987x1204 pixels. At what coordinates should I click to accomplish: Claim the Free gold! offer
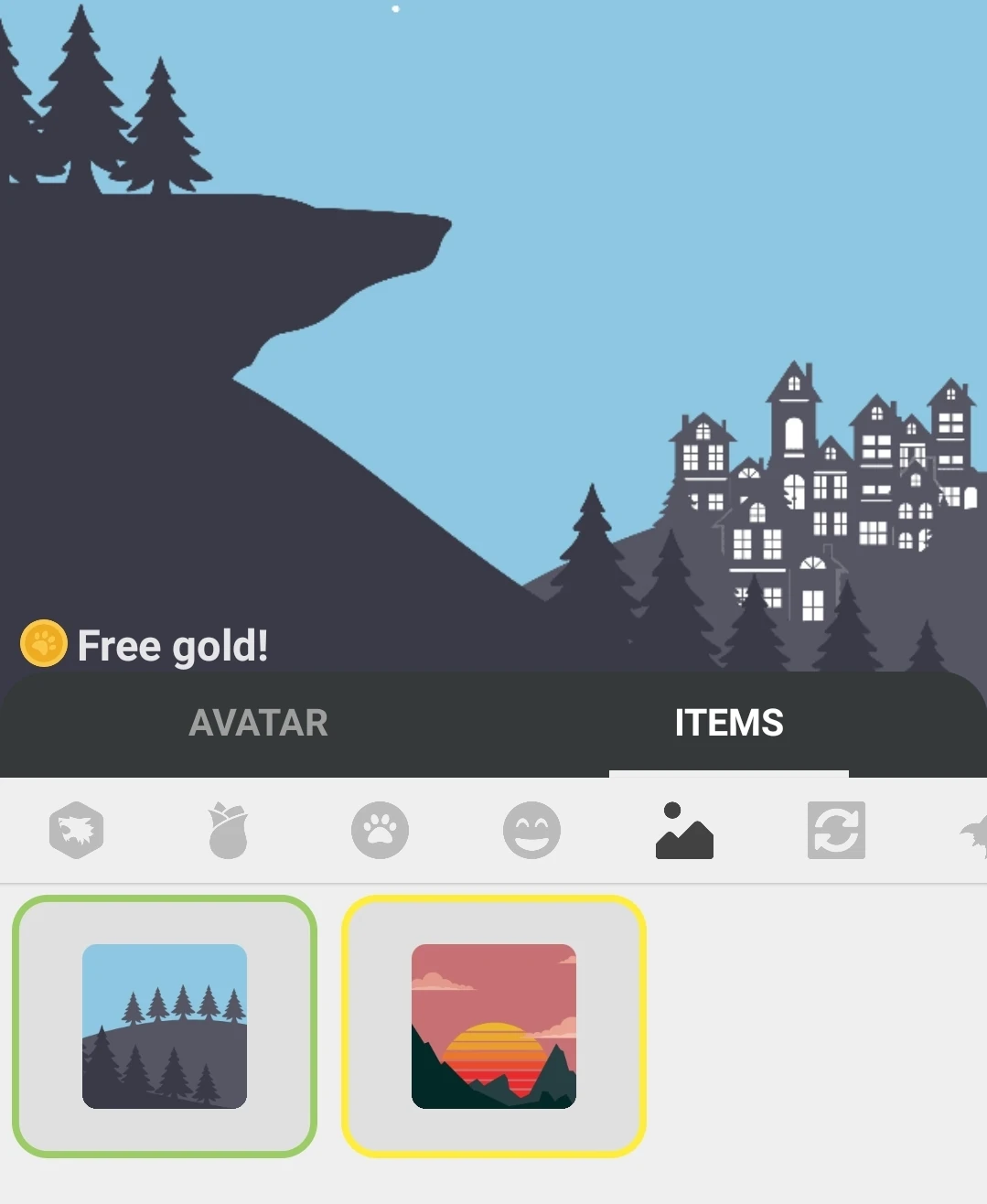(146, 645)
